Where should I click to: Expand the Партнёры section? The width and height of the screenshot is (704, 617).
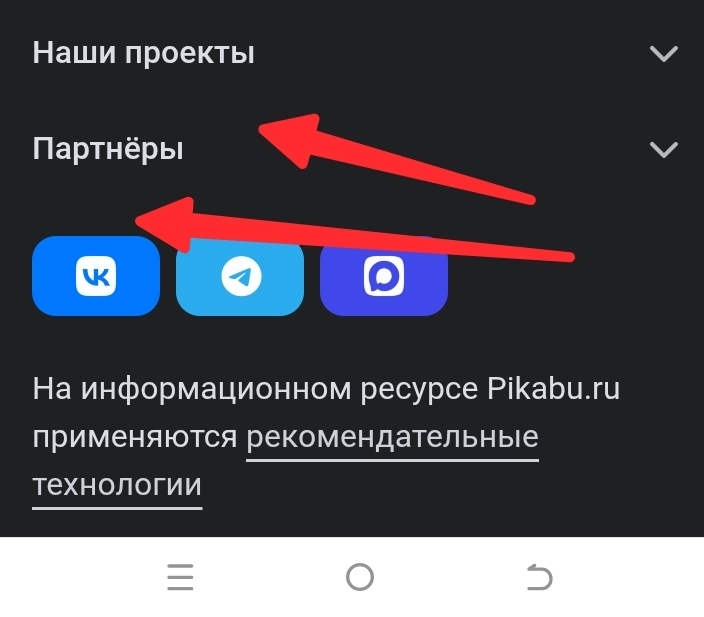[x=663, y=150]
